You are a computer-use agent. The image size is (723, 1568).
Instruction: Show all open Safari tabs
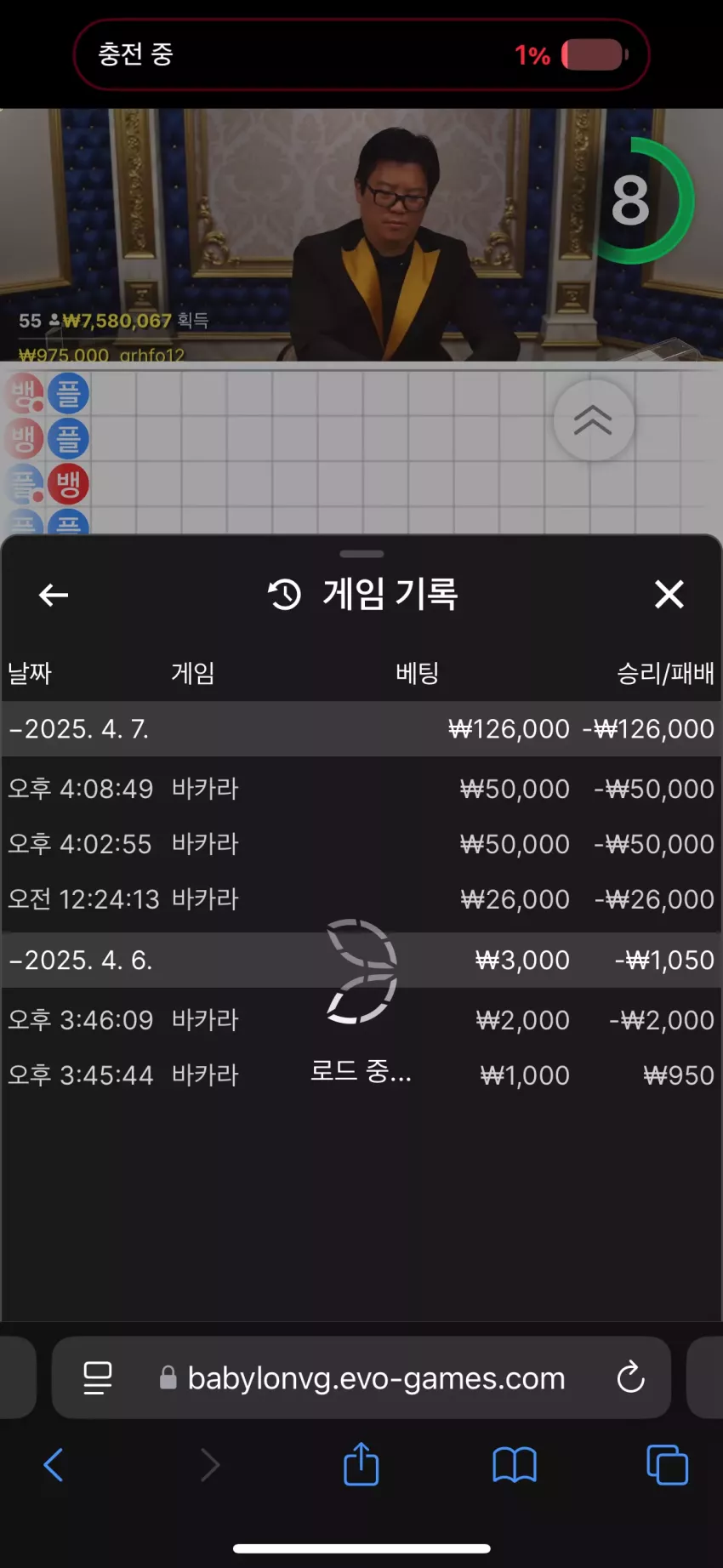tap(668, 1465)
